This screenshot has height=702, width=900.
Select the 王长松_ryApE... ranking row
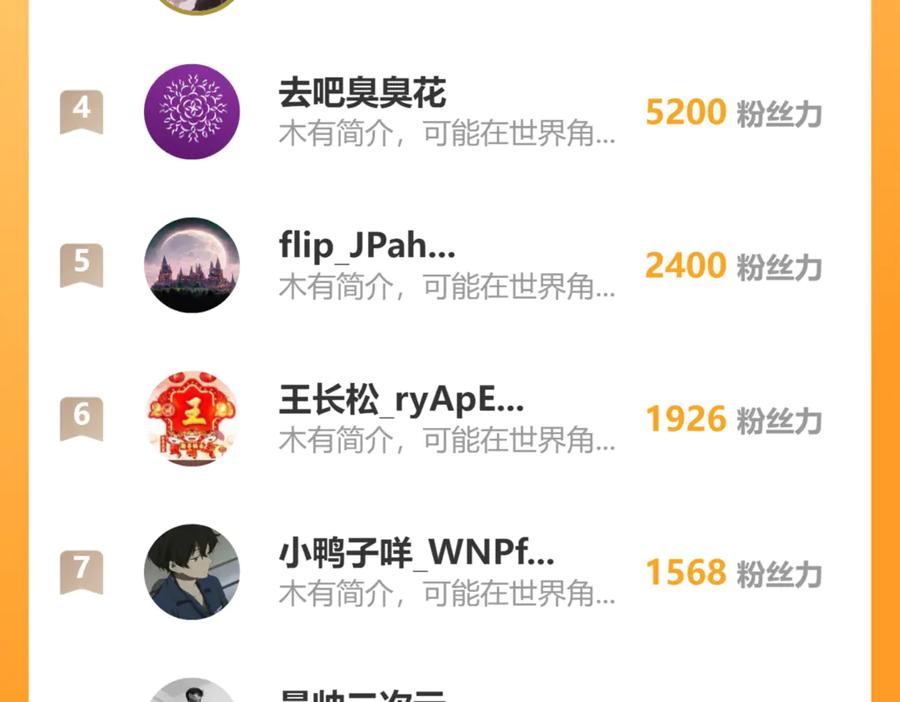click(445, 419)
